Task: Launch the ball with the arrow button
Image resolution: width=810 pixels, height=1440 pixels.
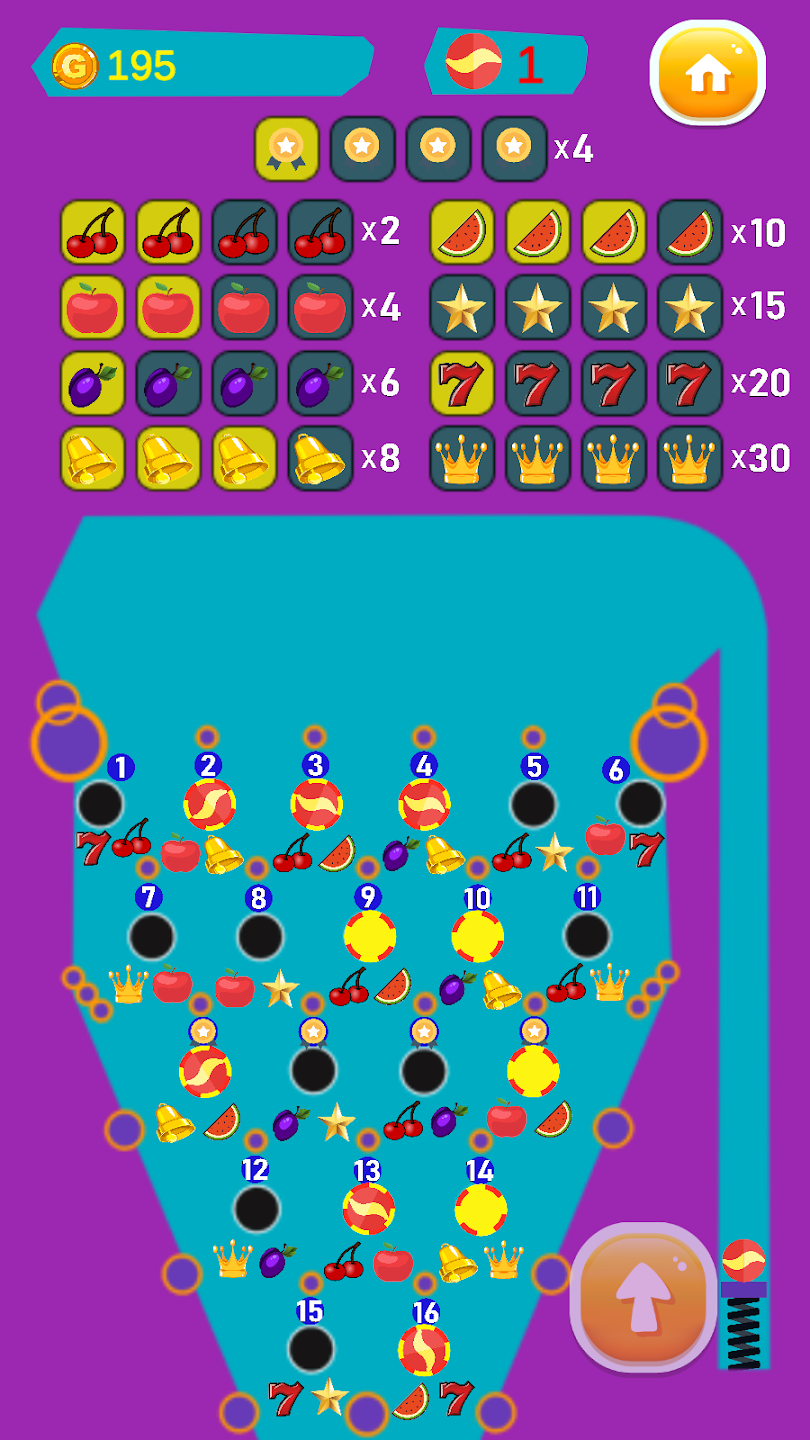Action: [643, 1298]
